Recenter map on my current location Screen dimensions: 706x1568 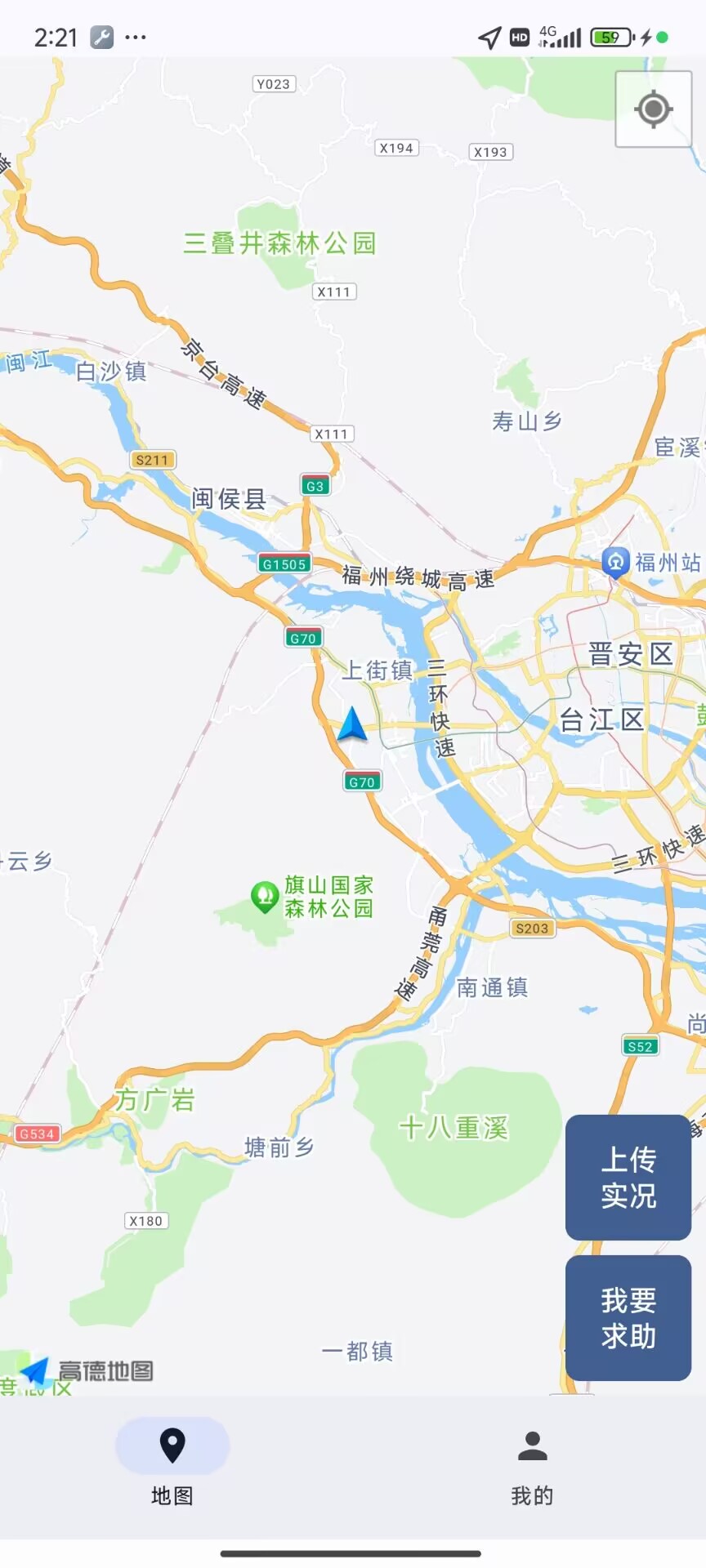click(x=653, y=109)
